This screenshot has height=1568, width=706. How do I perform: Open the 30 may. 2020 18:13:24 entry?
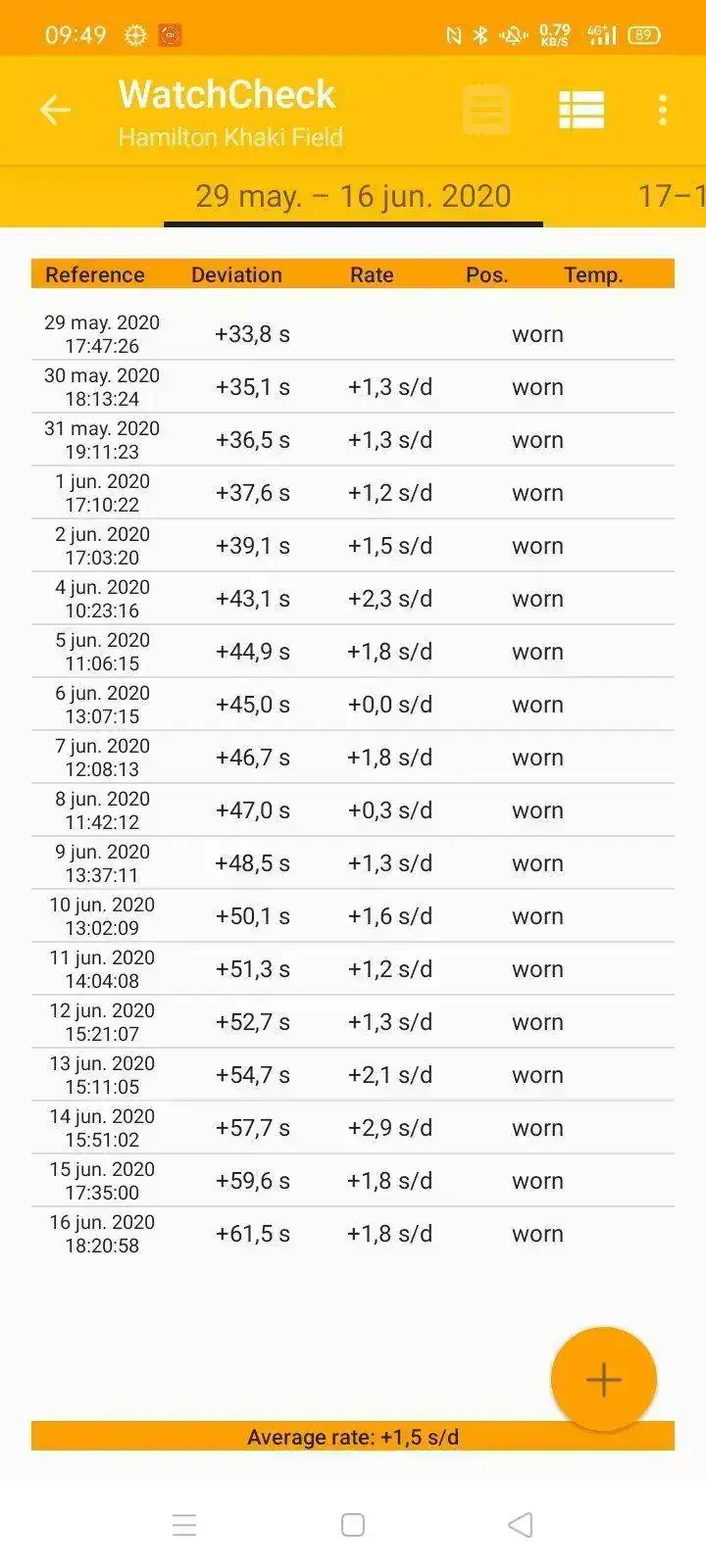pos(353,387)
